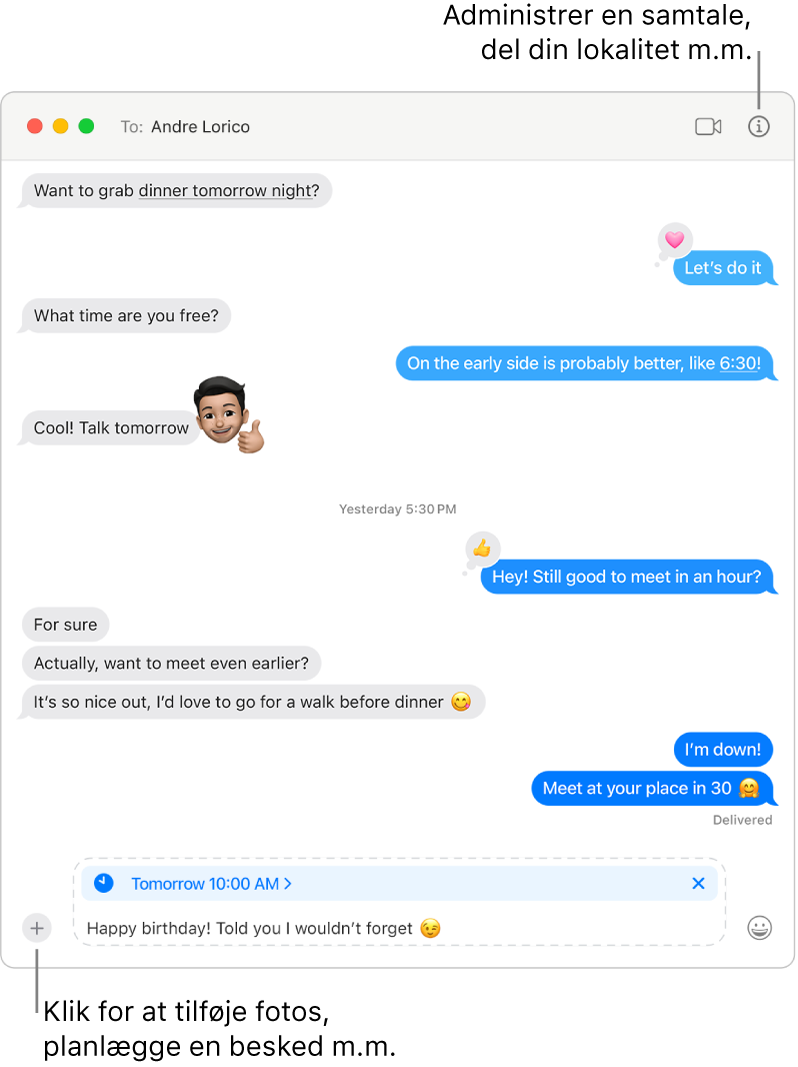The height and width of the screenshot is (1067, 798).
Task: Open the emoji picker
Action: click(x=760, y=928)
